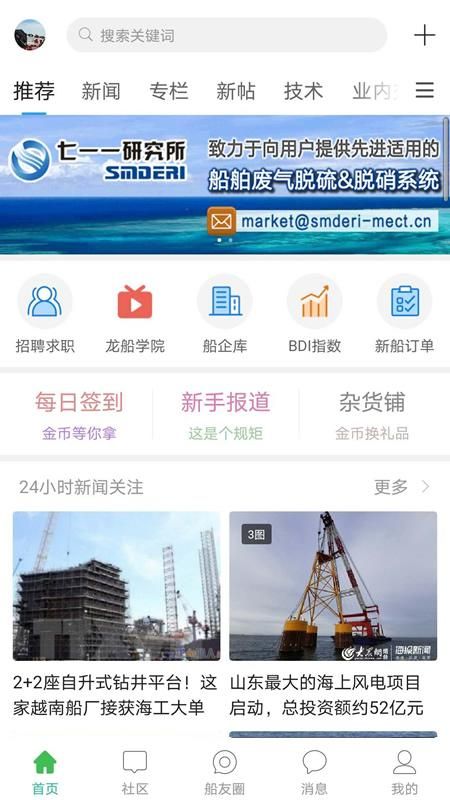Open the 七一一研究所 SMDERI banner

[x=225, y=184]
